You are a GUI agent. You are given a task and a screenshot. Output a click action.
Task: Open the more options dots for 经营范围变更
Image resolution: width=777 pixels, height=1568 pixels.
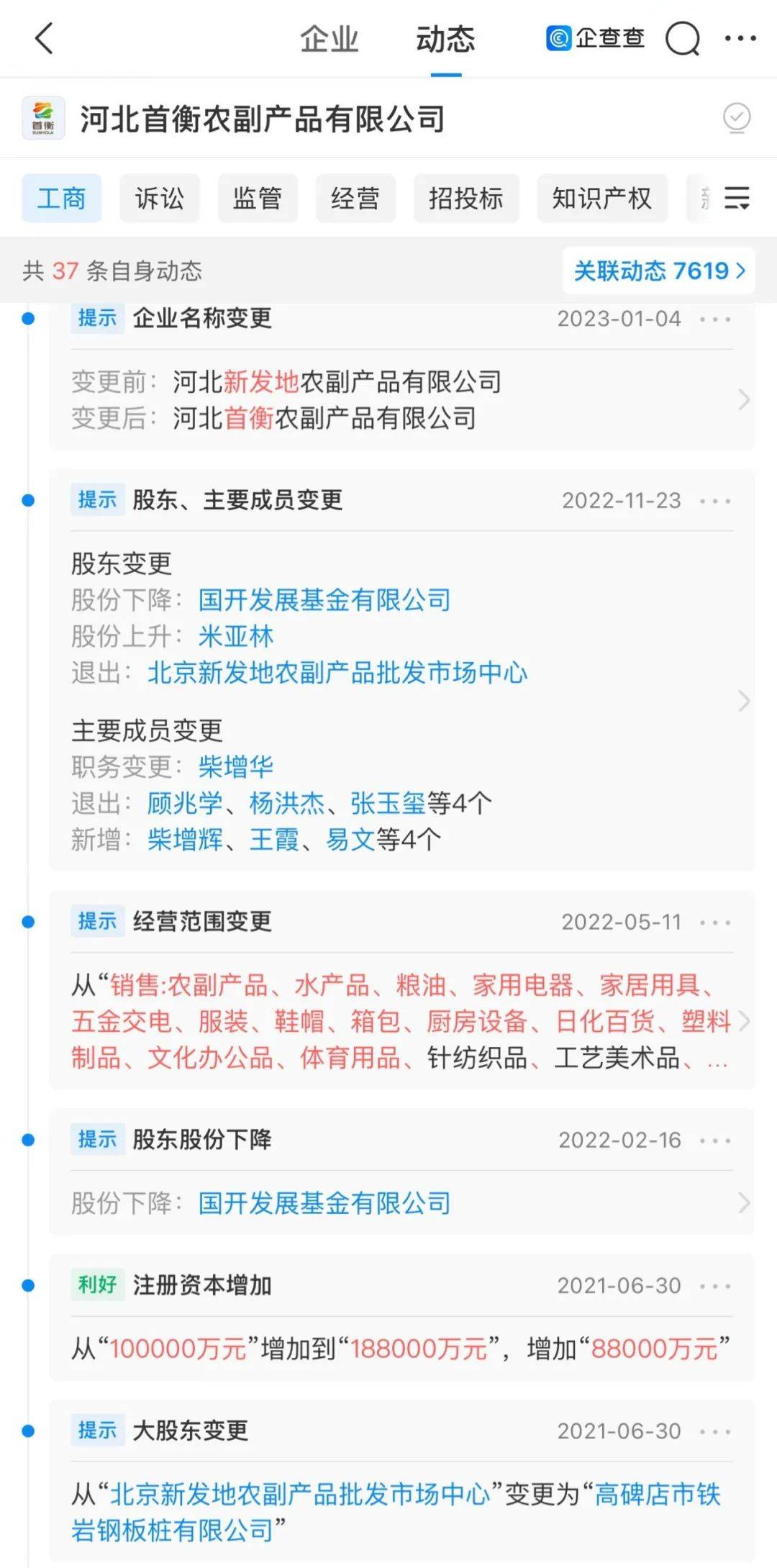pos(715,923)
